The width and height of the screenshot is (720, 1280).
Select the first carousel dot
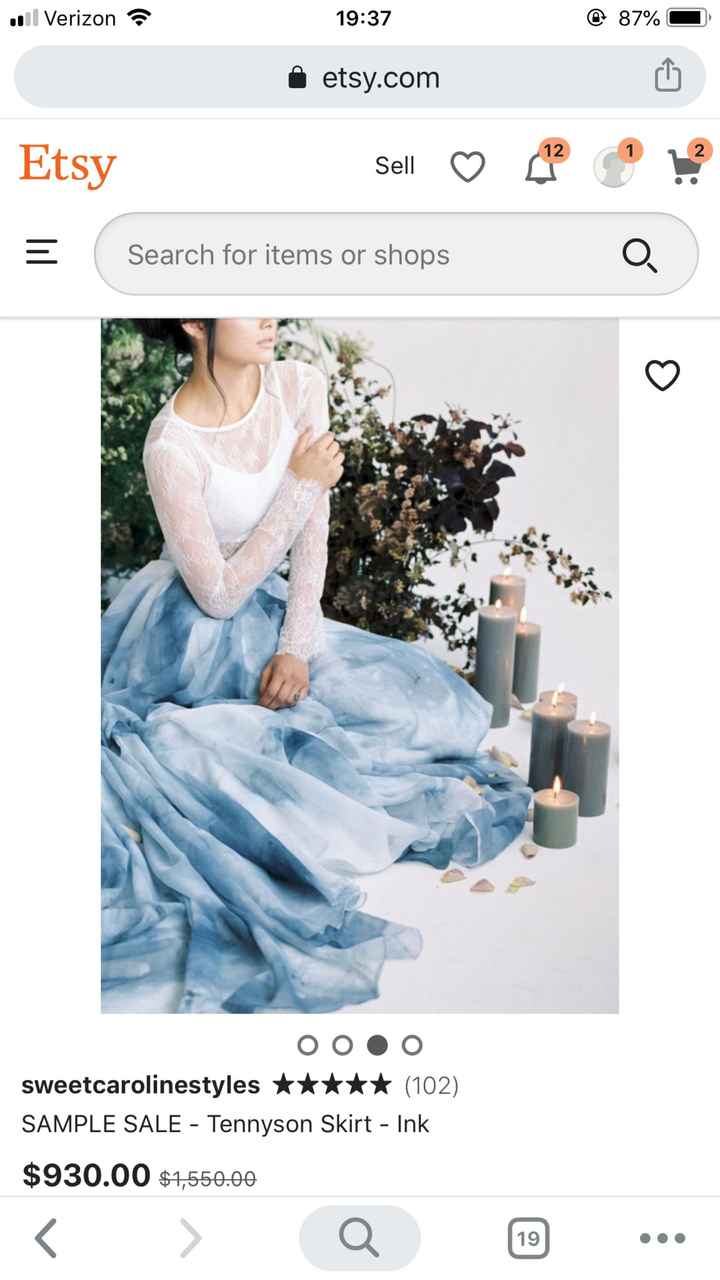point(308,1045)
